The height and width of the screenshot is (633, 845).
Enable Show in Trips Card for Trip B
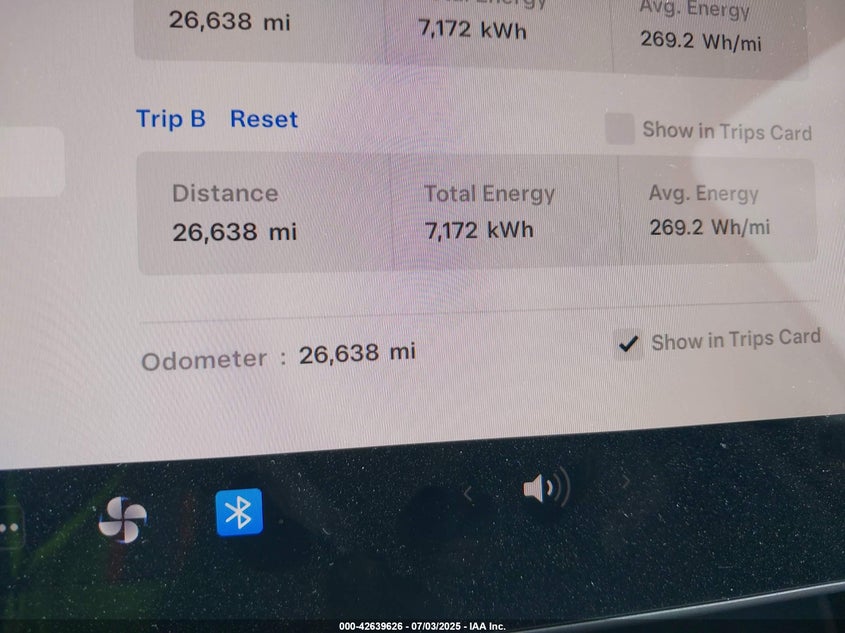tap(620, 129)
